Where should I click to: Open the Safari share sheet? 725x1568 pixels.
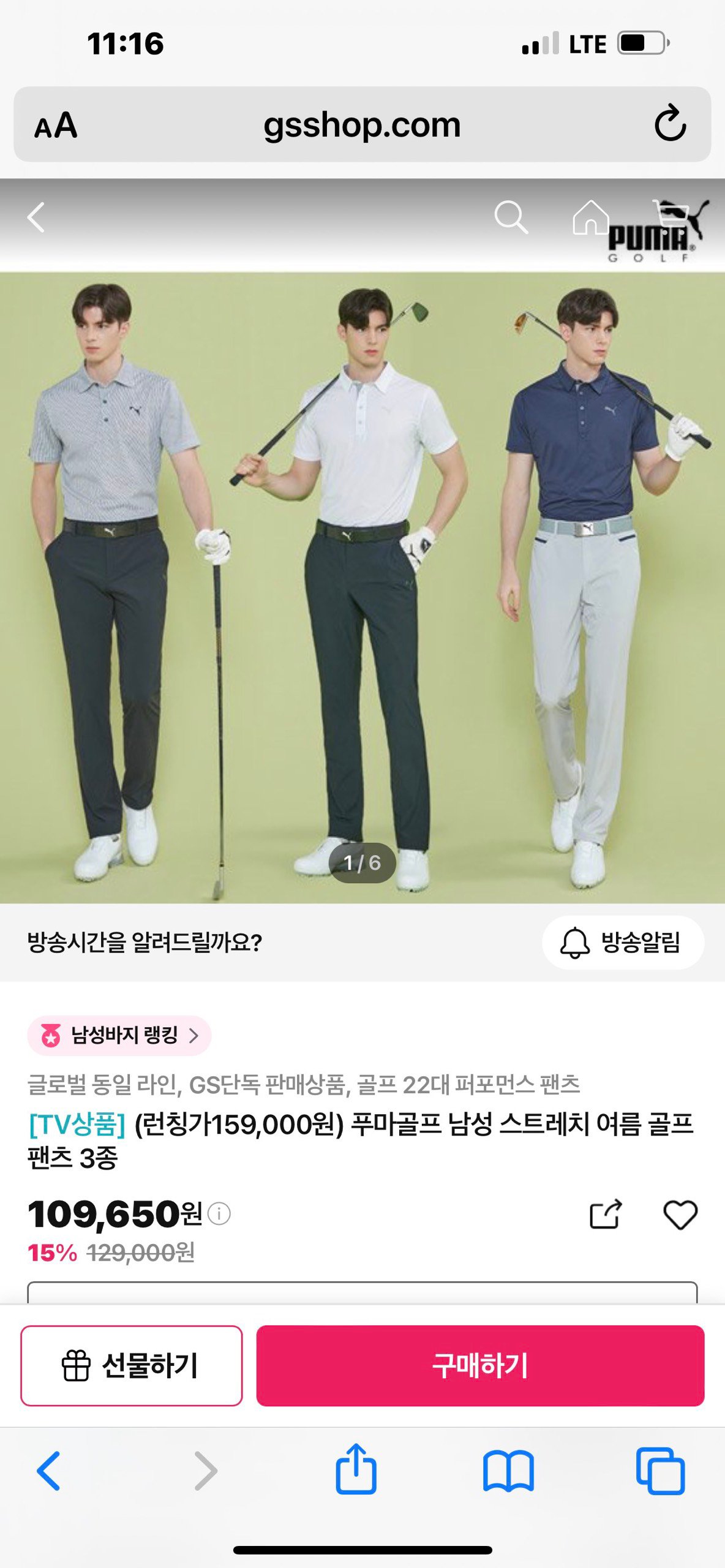click(356, 1469)
